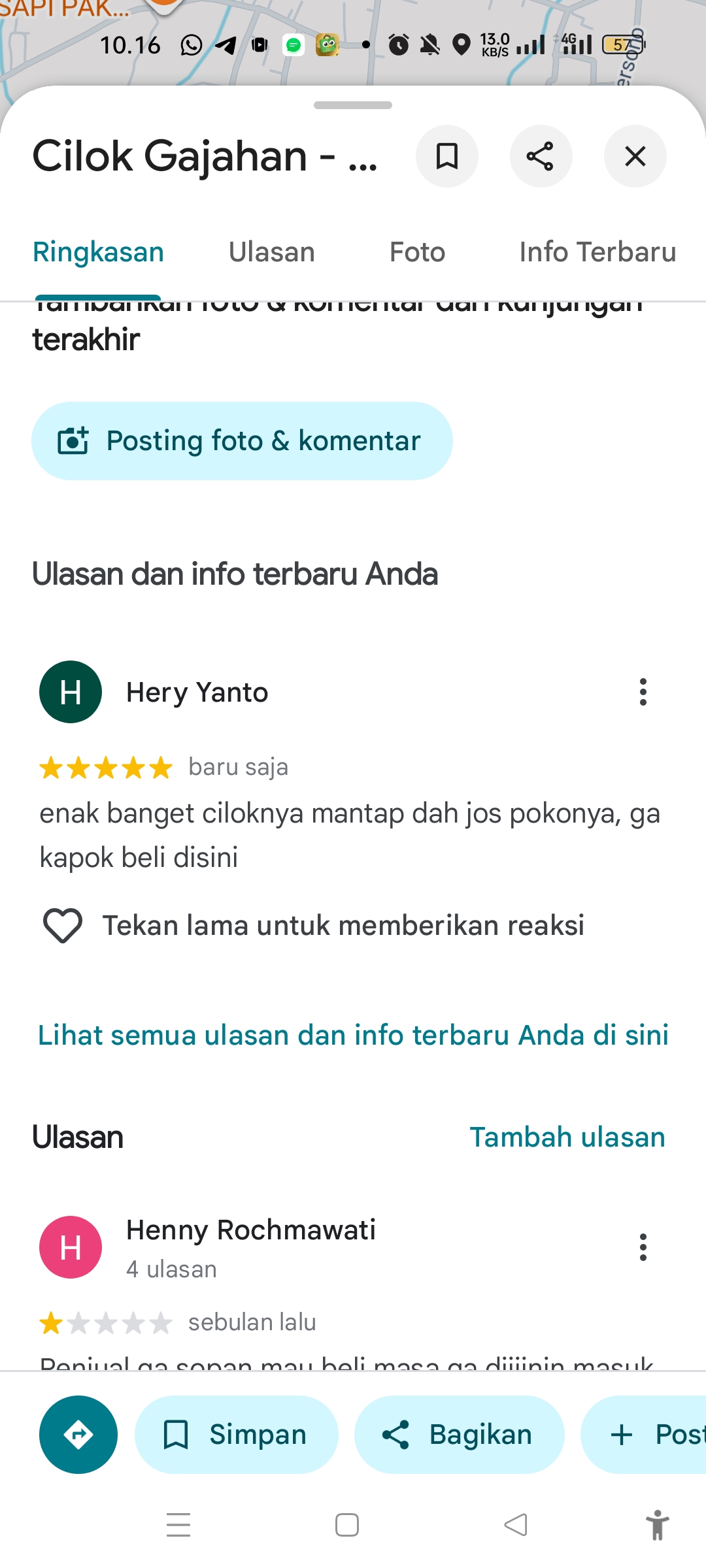Start directions with the round arrow button
Viewport: 706px width, 1568px height.
coord(78,1435)
